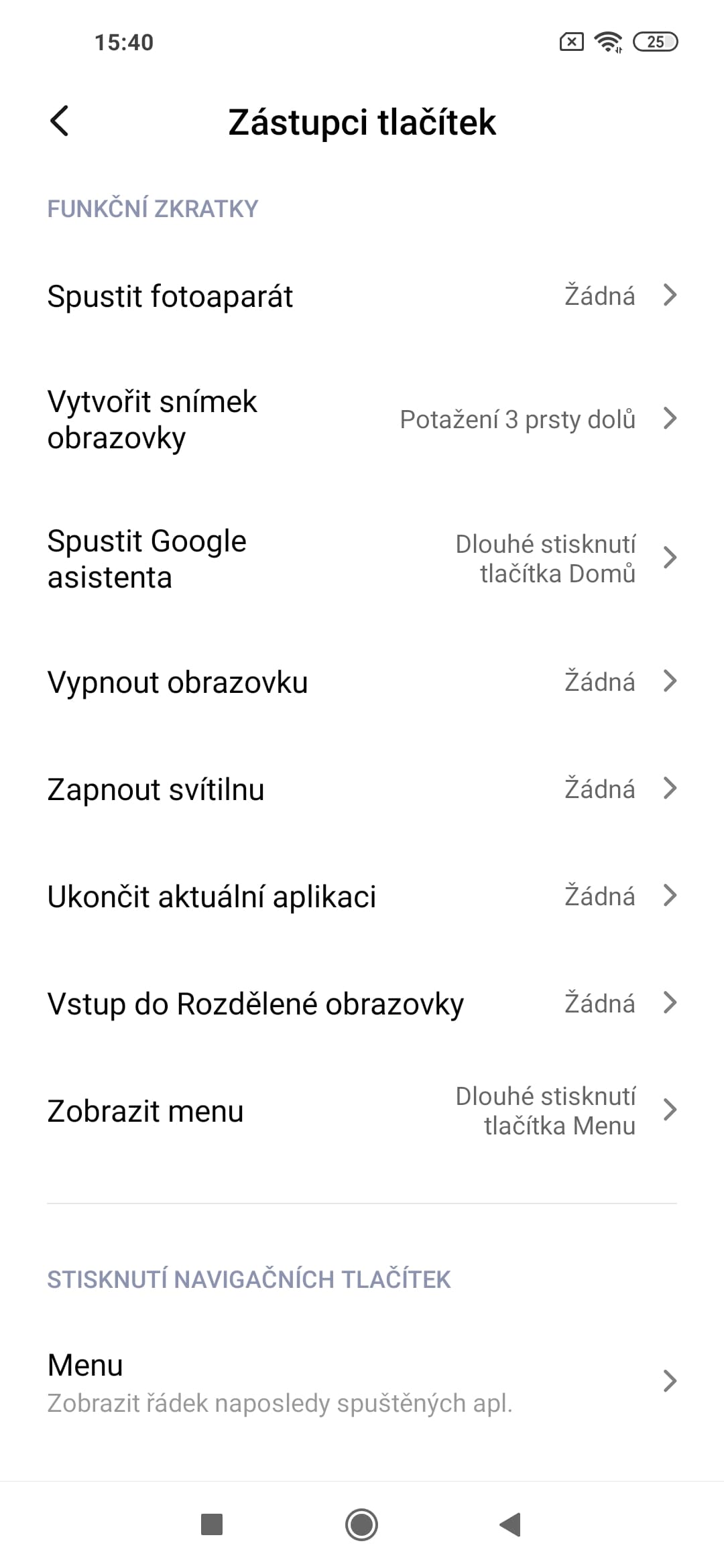
Task: Select the Spustit Google asistenta row
Action: click(x=362, y=559)
